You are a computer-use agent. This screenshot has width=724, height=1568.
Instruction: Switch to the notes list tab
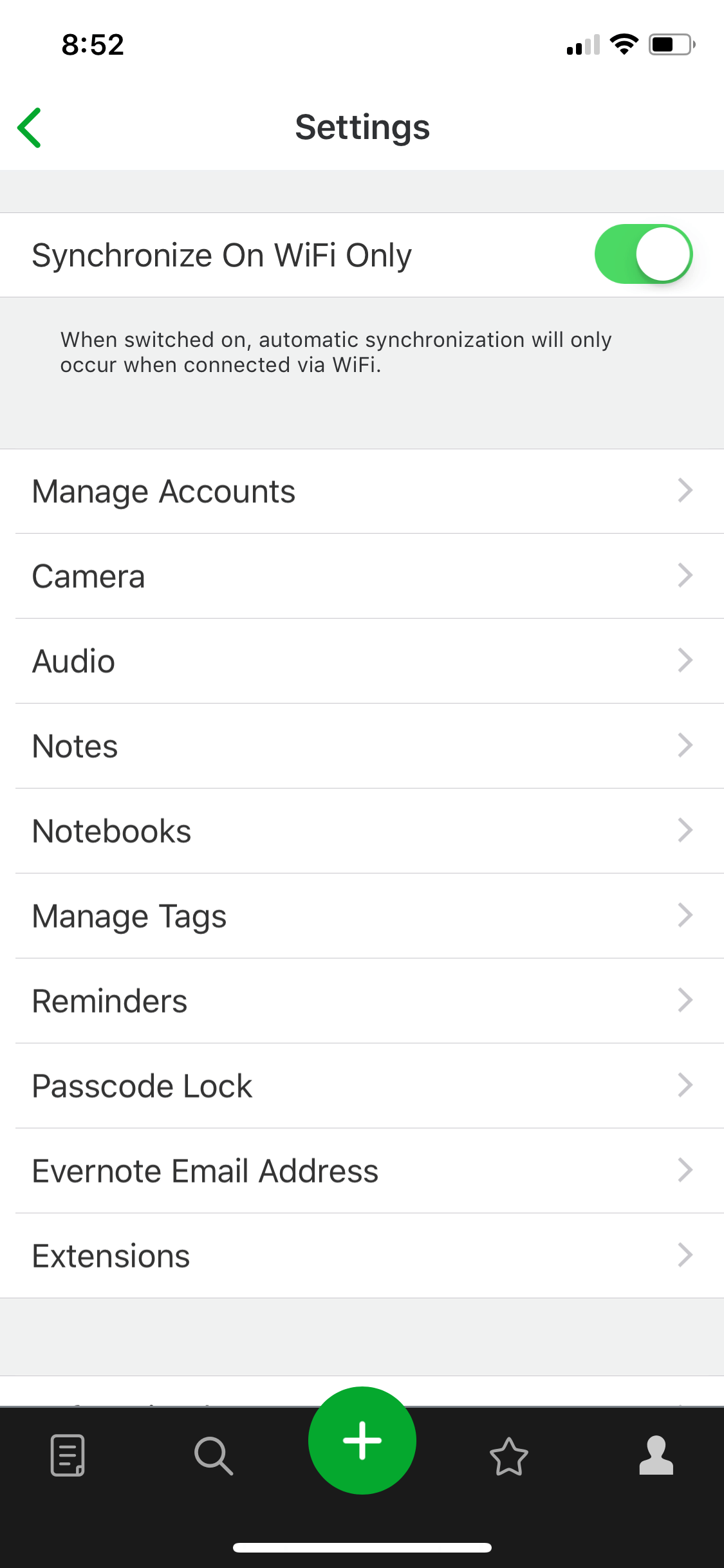68,1455
